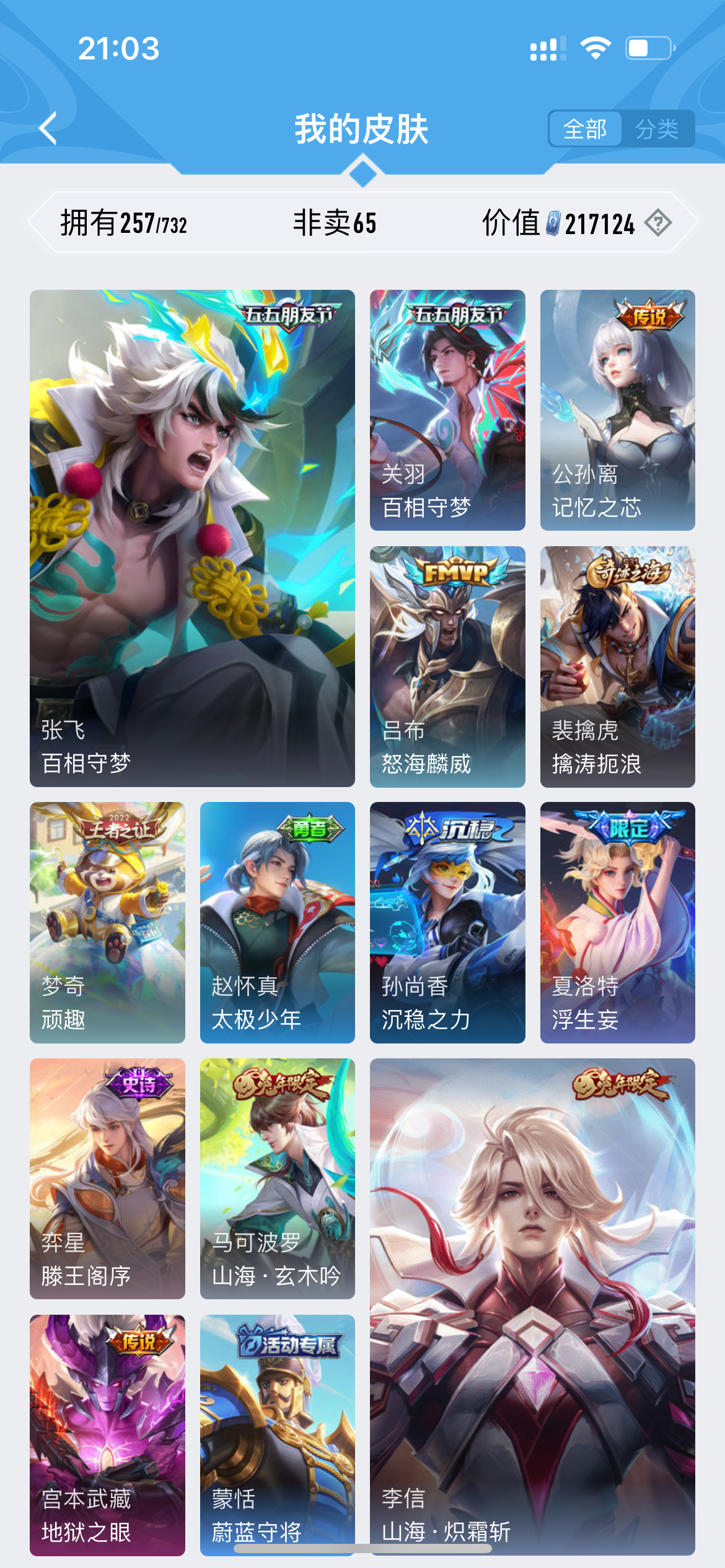Select 宫本武藏 地狱之眼 skin

107,1434
